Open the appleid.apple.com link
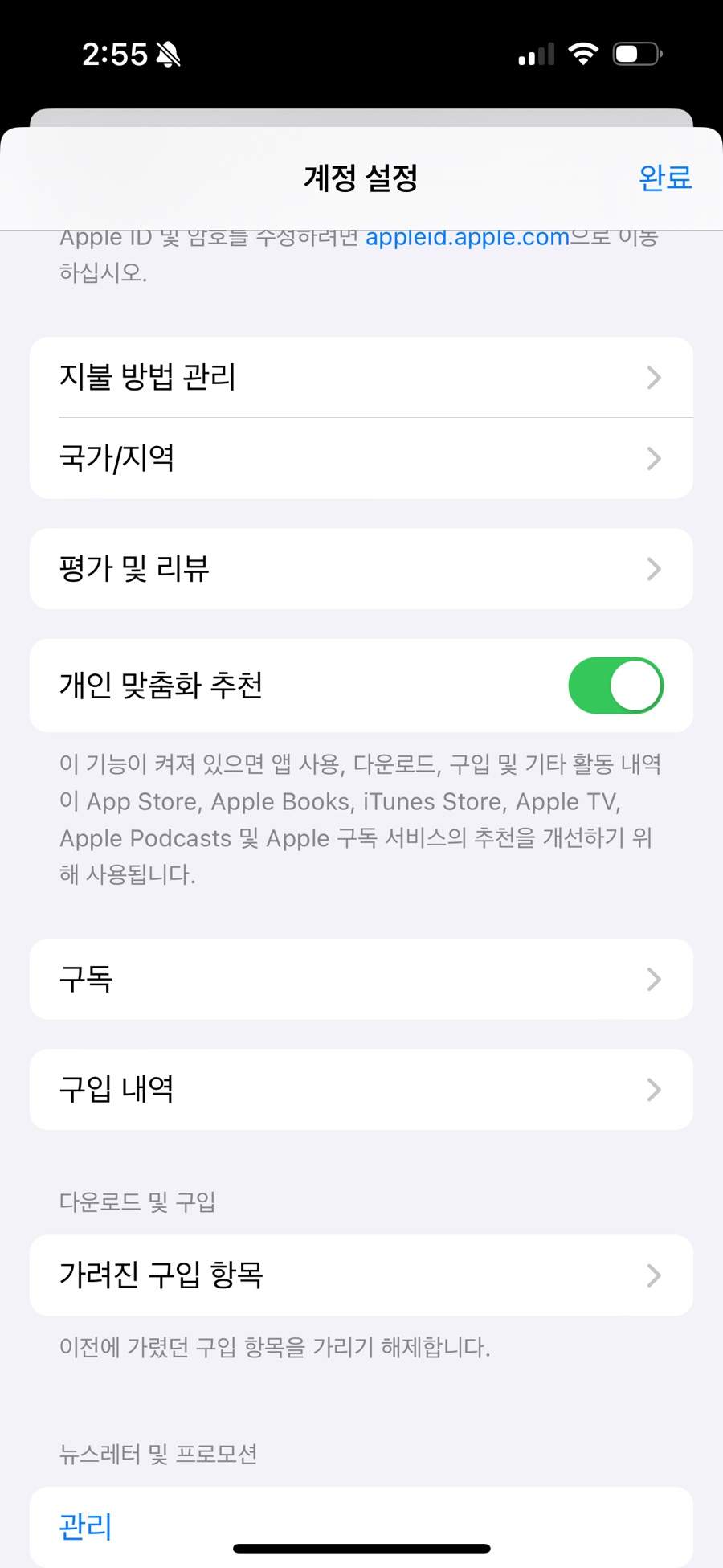The image size is (723, 1568). click(467, 239)
